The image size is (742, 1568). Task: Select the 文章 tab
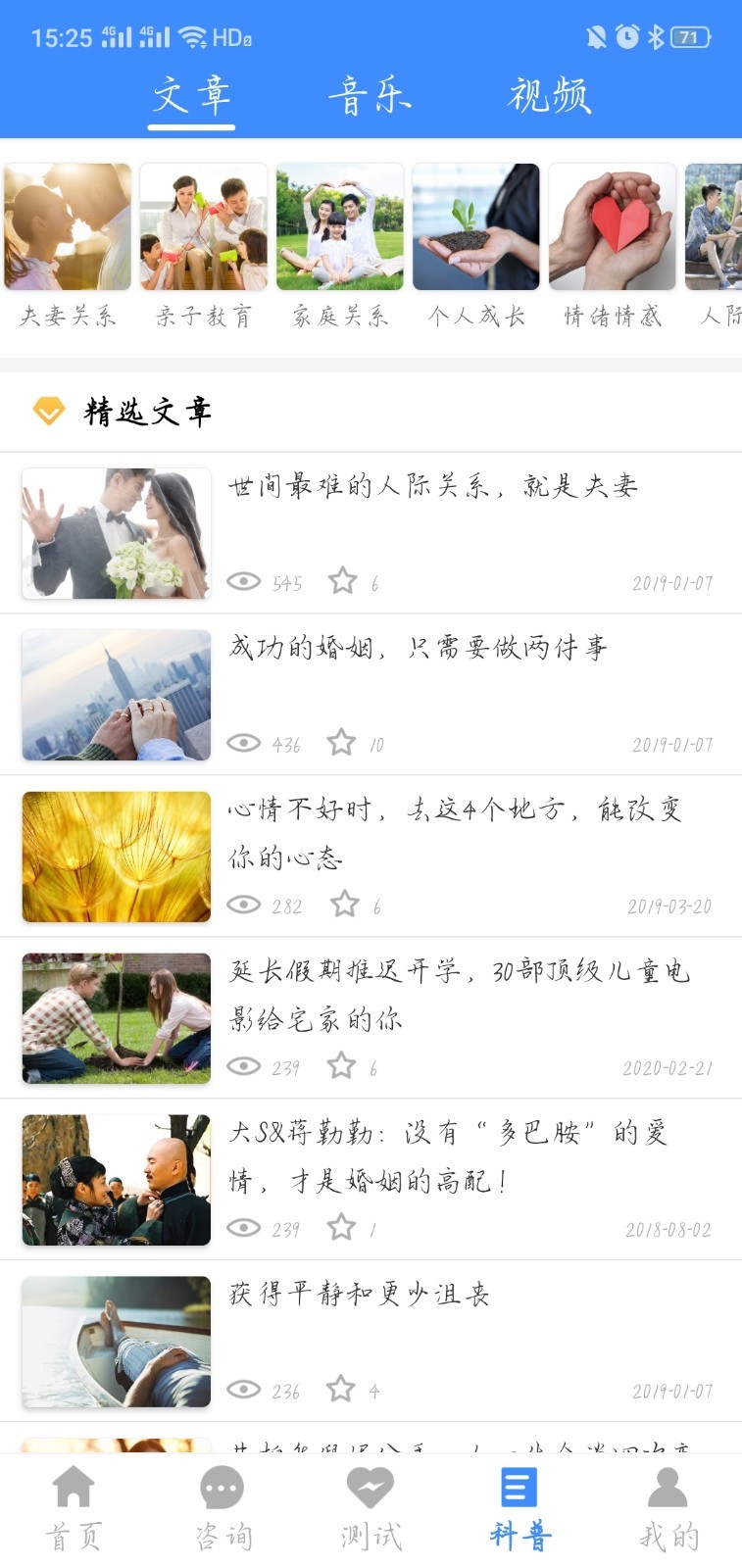[191, 96]
